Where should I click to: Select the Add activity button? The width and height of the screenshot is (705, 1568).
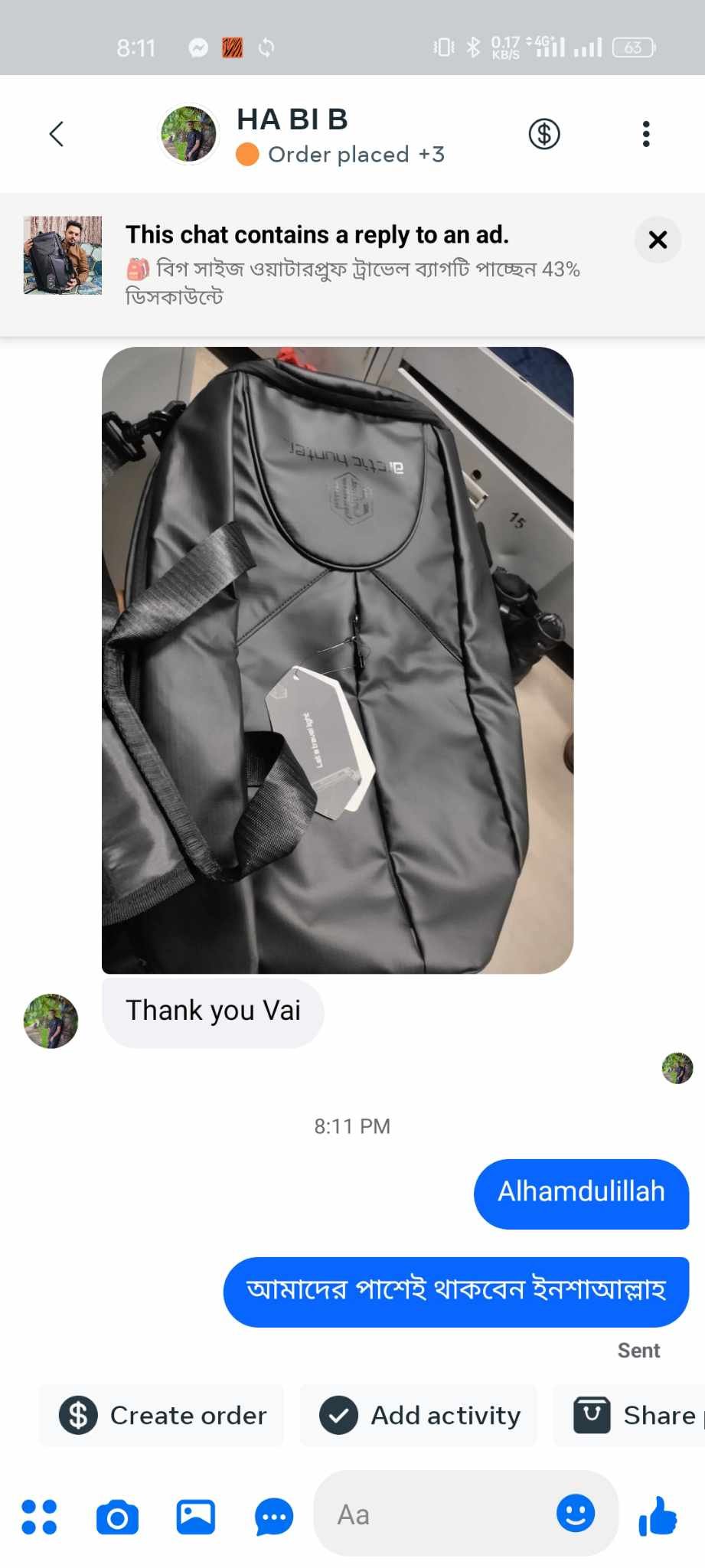coord(419,1415)
